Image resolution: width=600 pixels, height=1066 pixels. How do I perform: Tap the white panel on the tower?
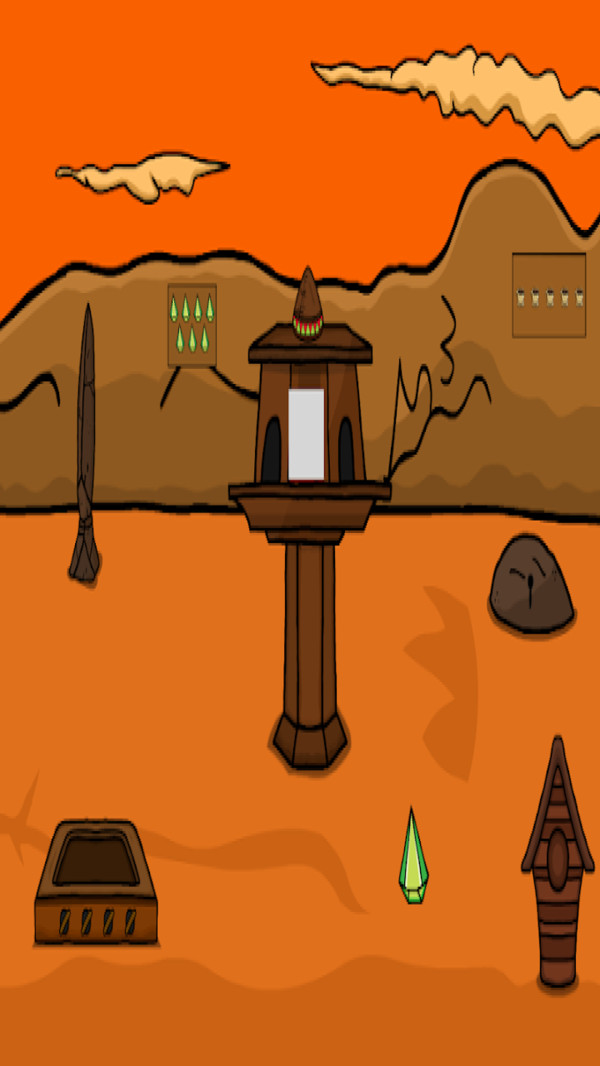(306, 435)
